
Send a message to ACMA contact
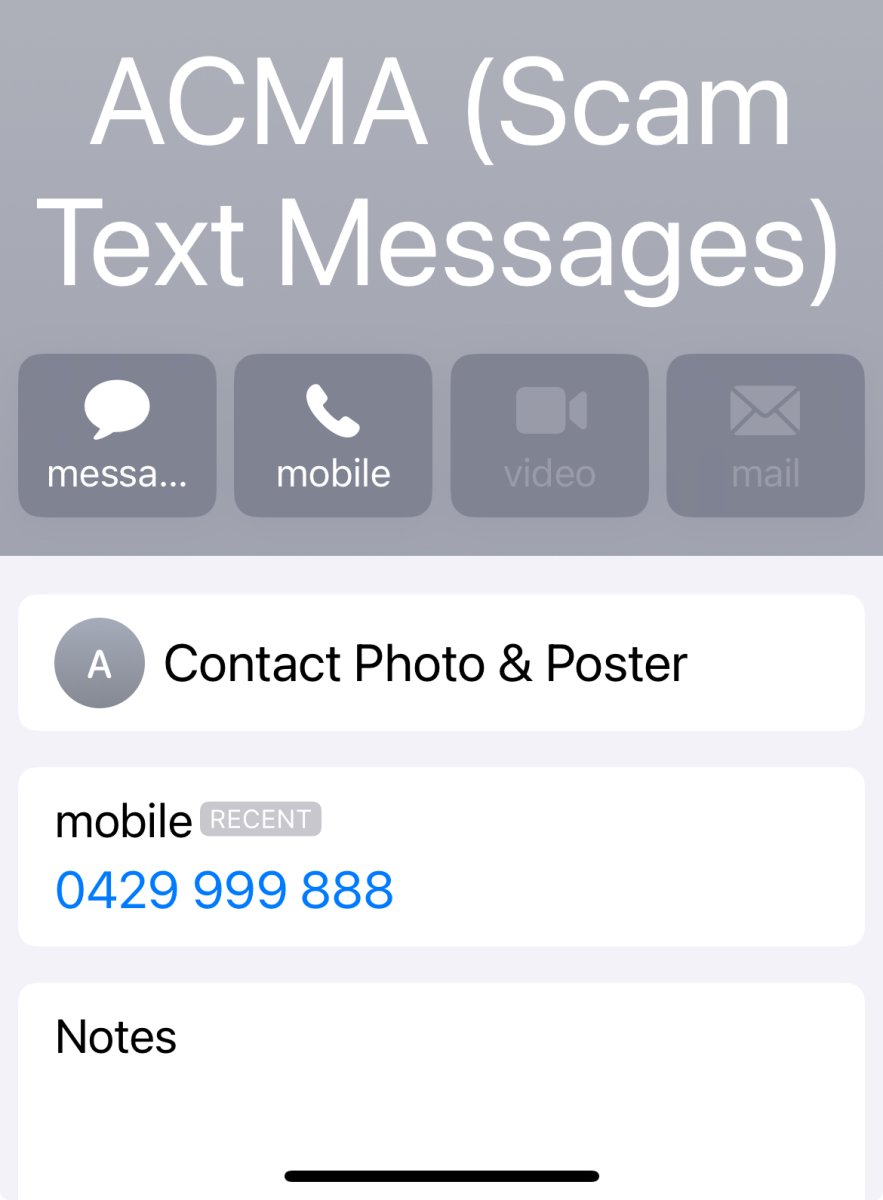tap(117, 435)
